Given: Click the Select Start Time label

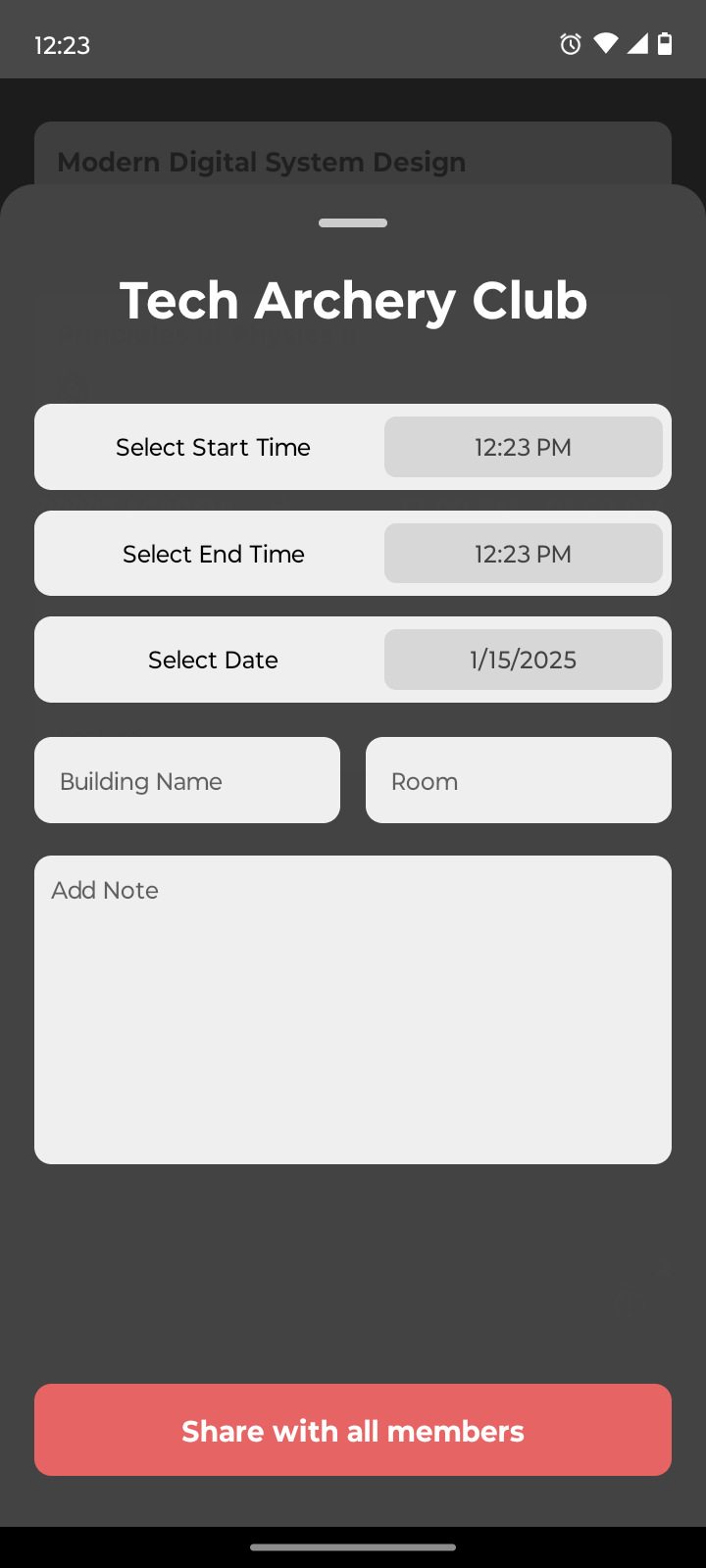Looking at the screenshot, I should pyautogui.click(x=213, y=447).
